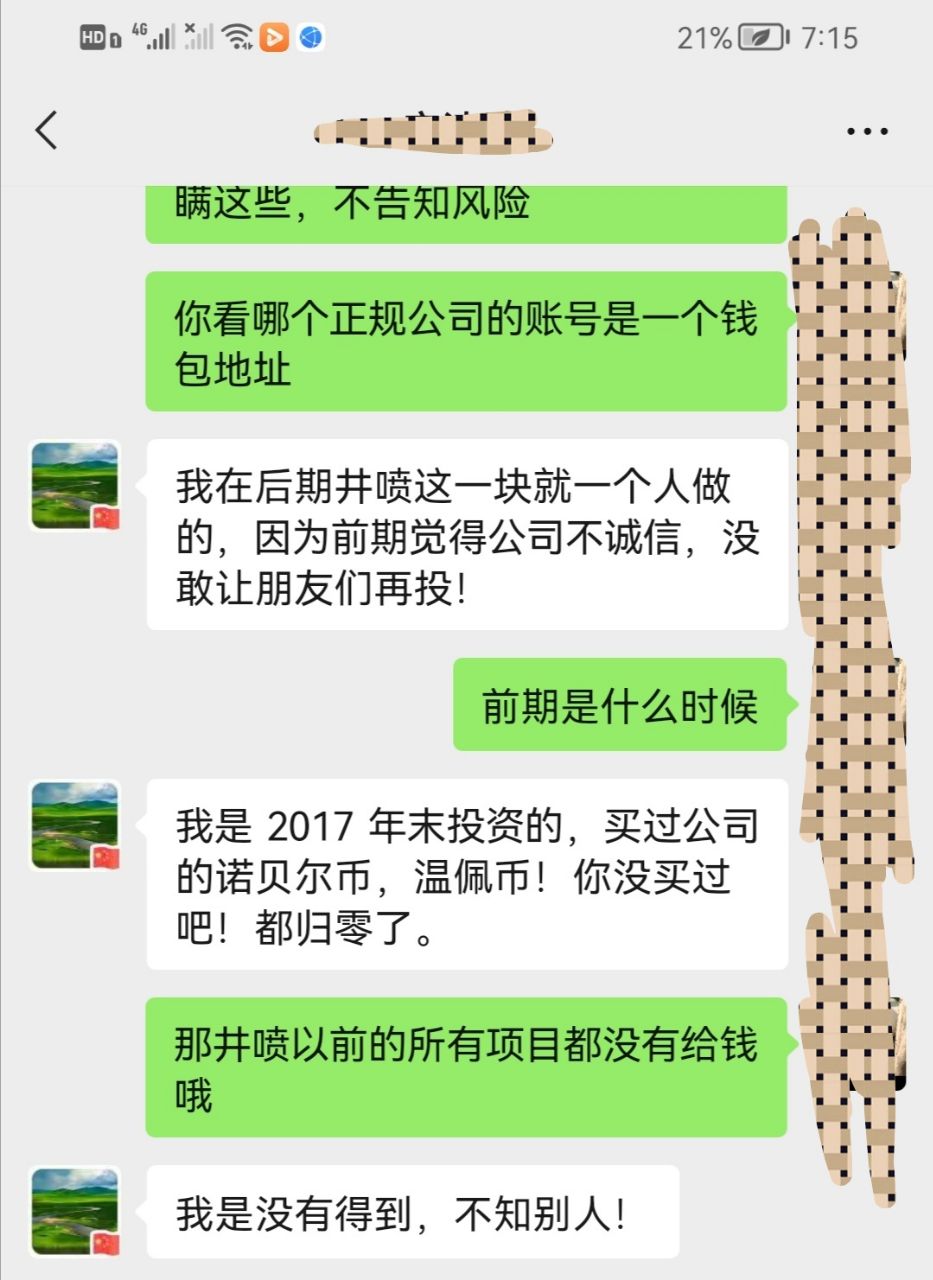Open avatar beside the 2017 年末投资 message
Viewport: 933px width, 1280px height.
click(x=76, y=826)
